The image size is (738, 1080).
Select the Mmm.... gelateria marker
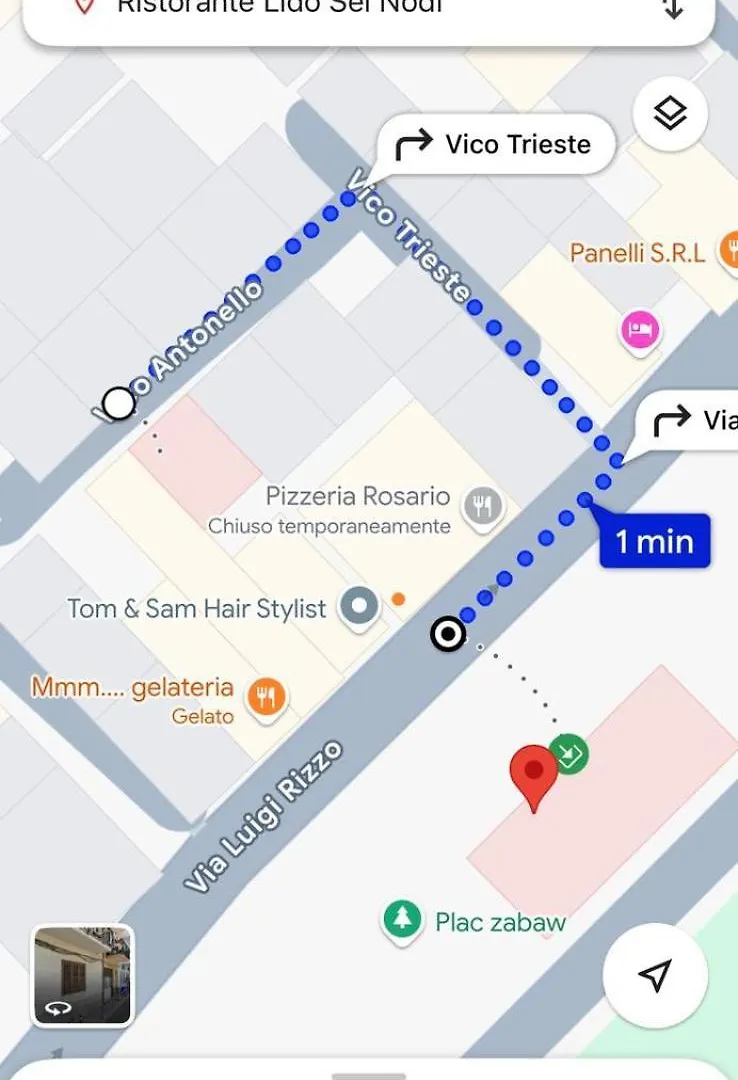click(x=265, y=697)
